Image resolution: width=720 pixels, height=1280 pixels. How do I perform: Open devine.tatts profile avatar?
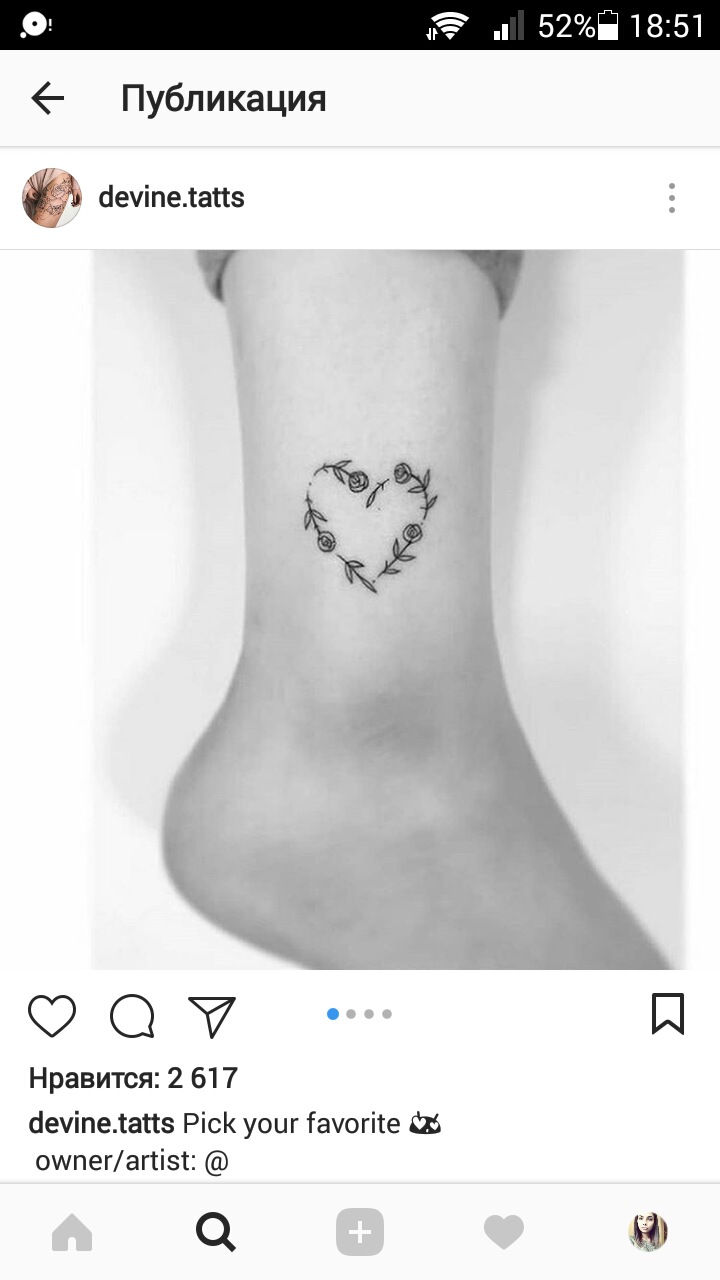tap(52, 198)
